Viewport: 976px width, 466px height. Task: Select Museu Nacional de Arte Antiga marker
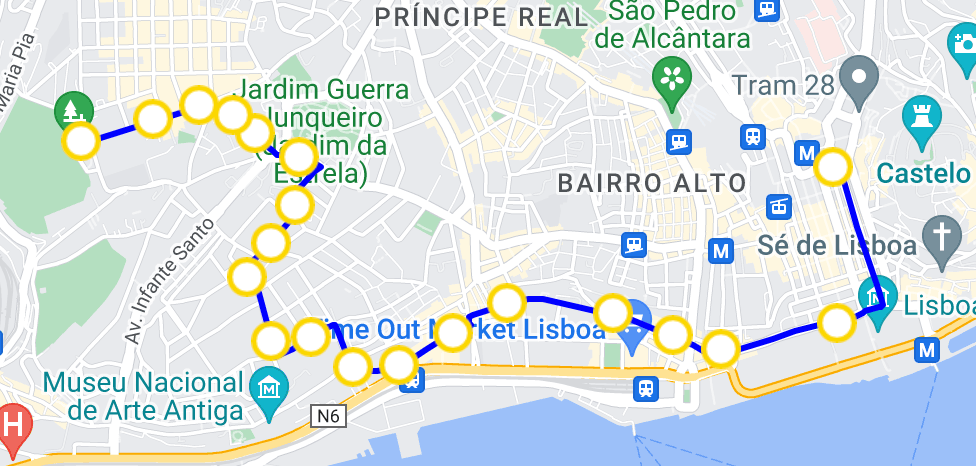pos(269,386)
